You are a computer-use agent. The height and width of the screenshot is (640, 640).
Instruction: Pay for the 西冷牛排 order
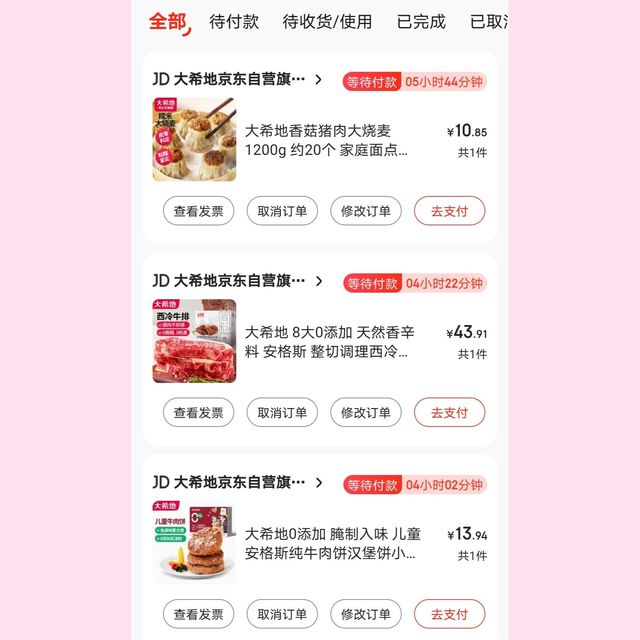pos(449,412)
